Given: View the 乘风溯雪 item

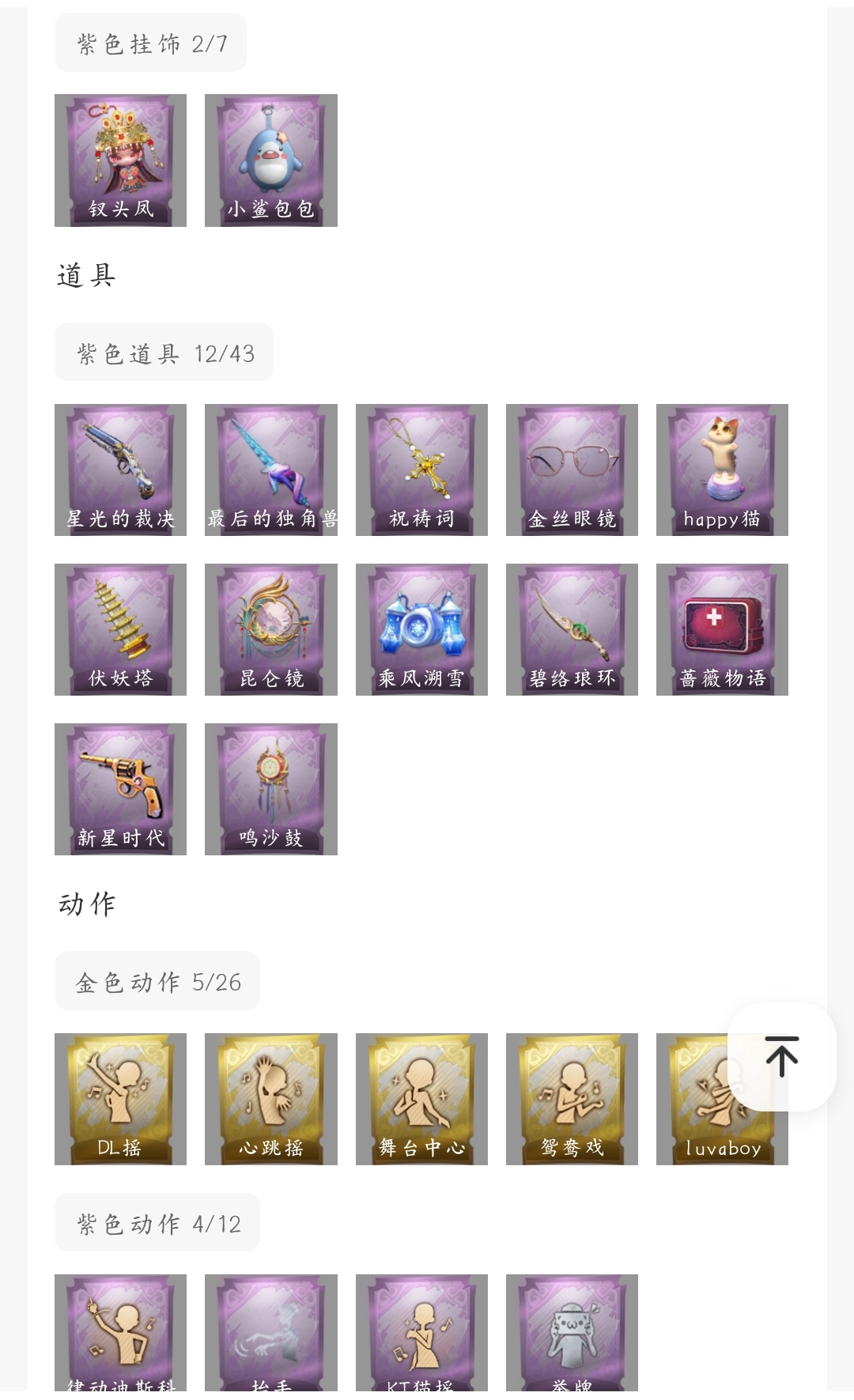Looking at the screenshot, I should 421,629.
